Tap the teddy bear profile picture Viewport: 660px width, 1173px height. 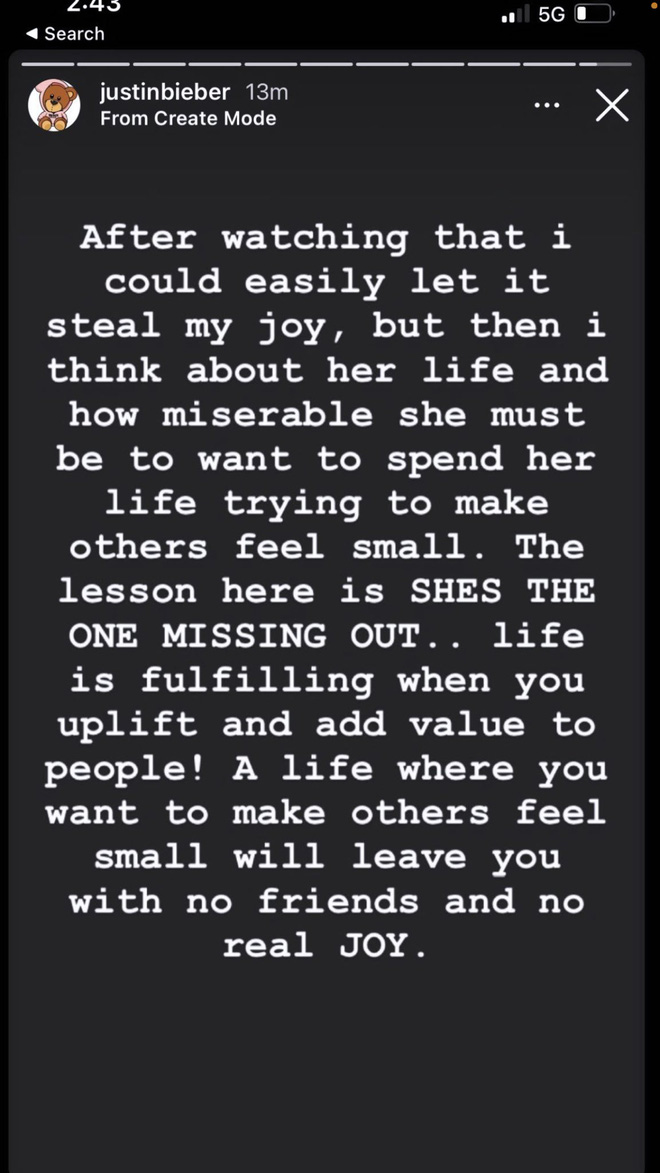54,105
